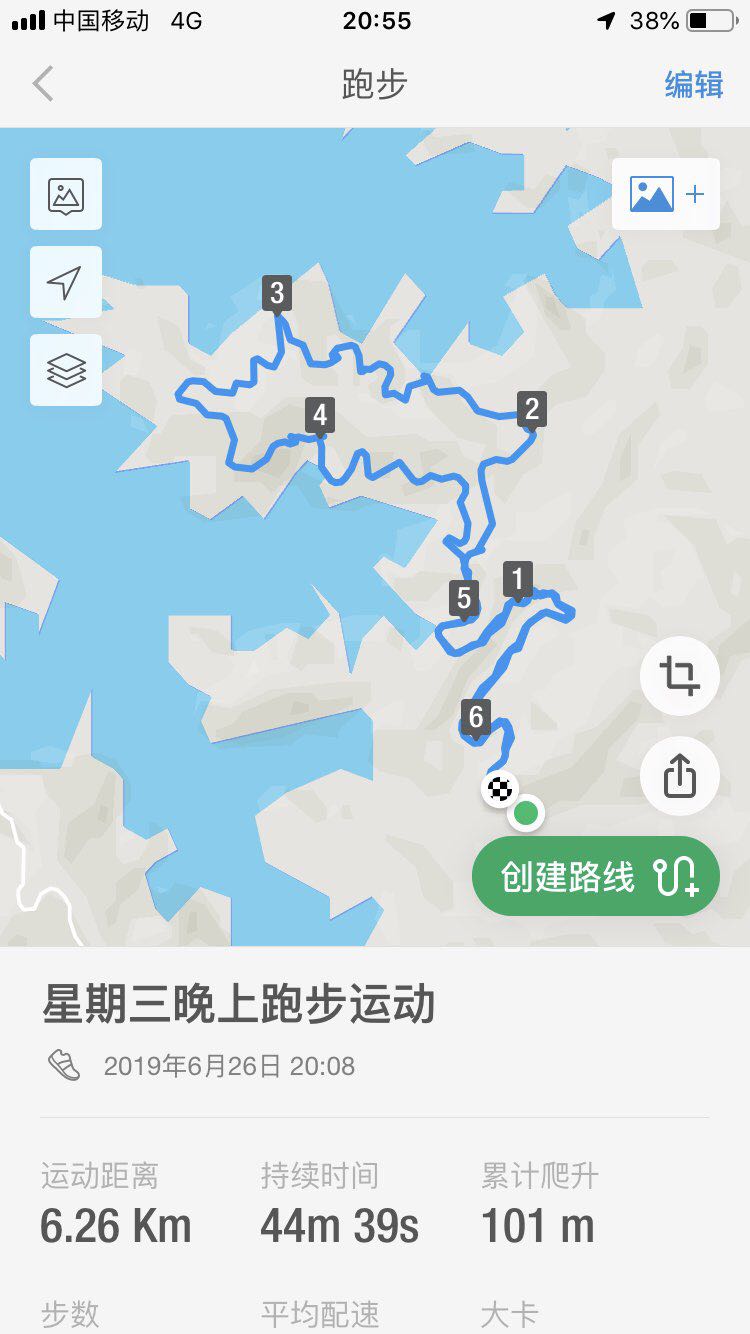
Task: Tap 编辑 to edit this run
Action: pyautogui.click(x=693, y=85)
